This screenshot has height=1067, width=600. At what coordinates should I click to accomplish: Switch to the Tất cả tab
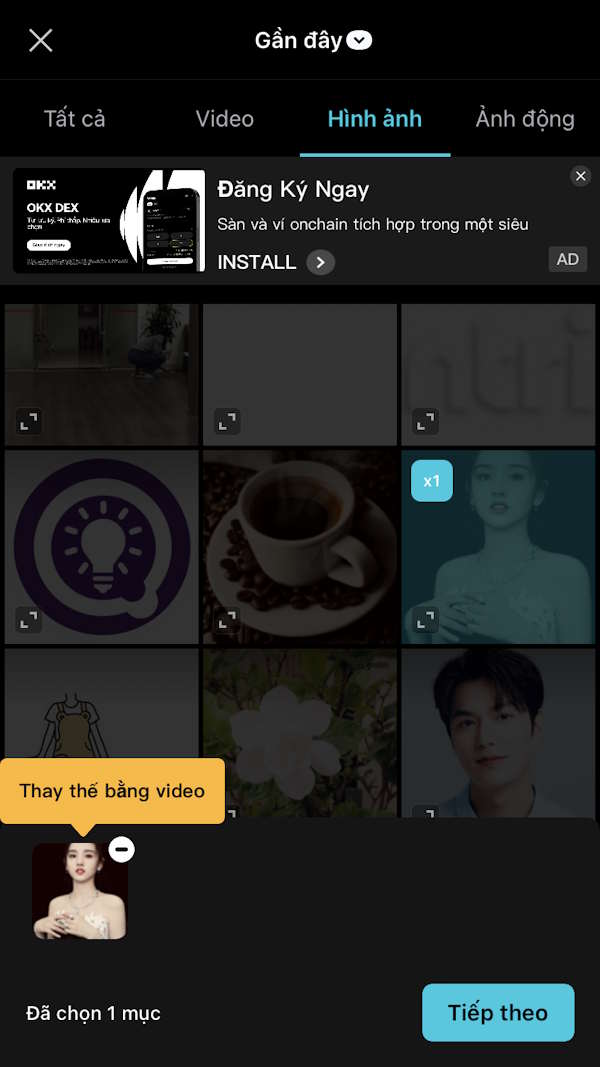74,118
